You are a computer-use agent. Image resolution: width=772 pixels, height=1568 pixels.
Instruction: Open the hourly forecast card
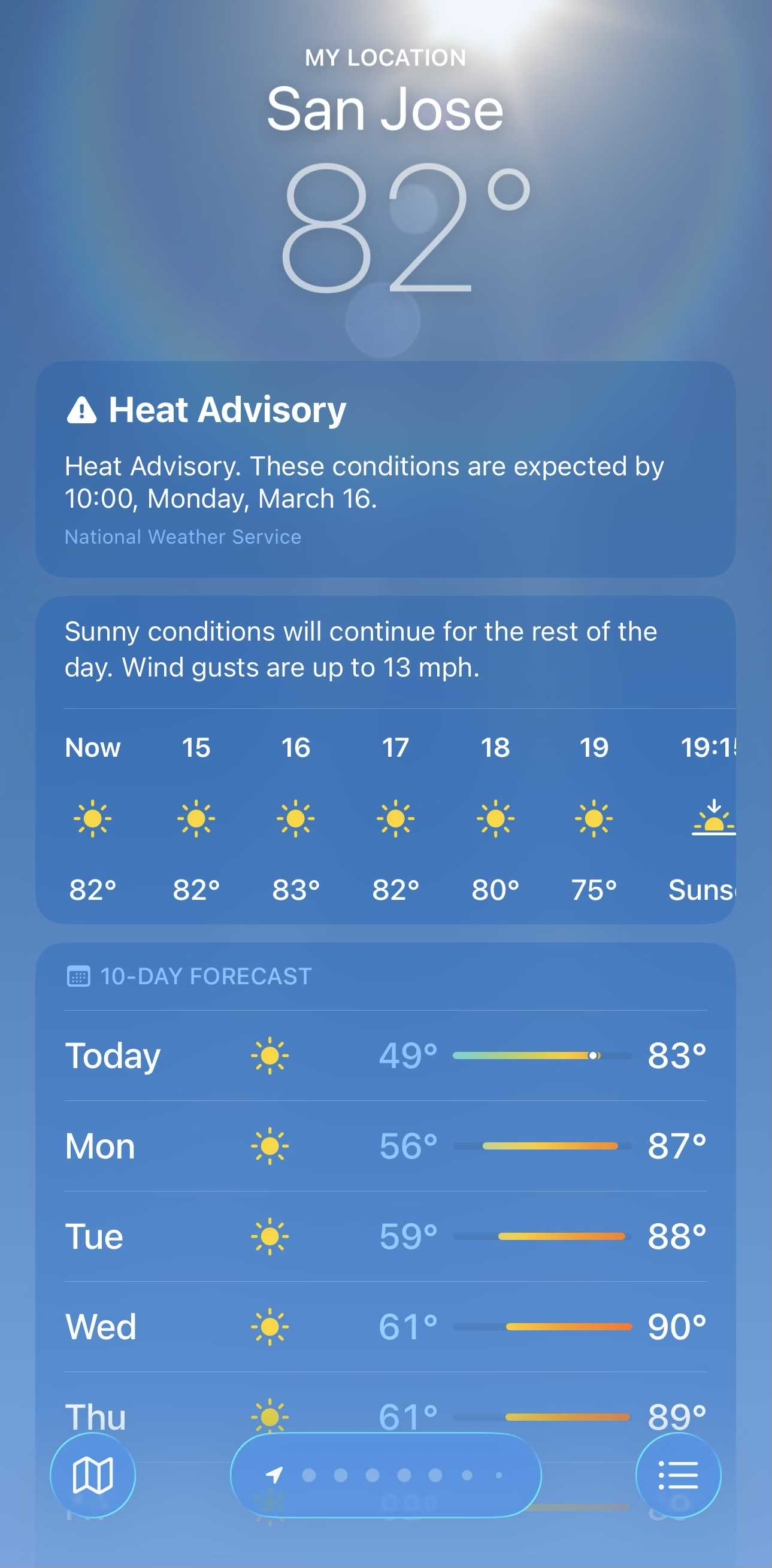385,815
